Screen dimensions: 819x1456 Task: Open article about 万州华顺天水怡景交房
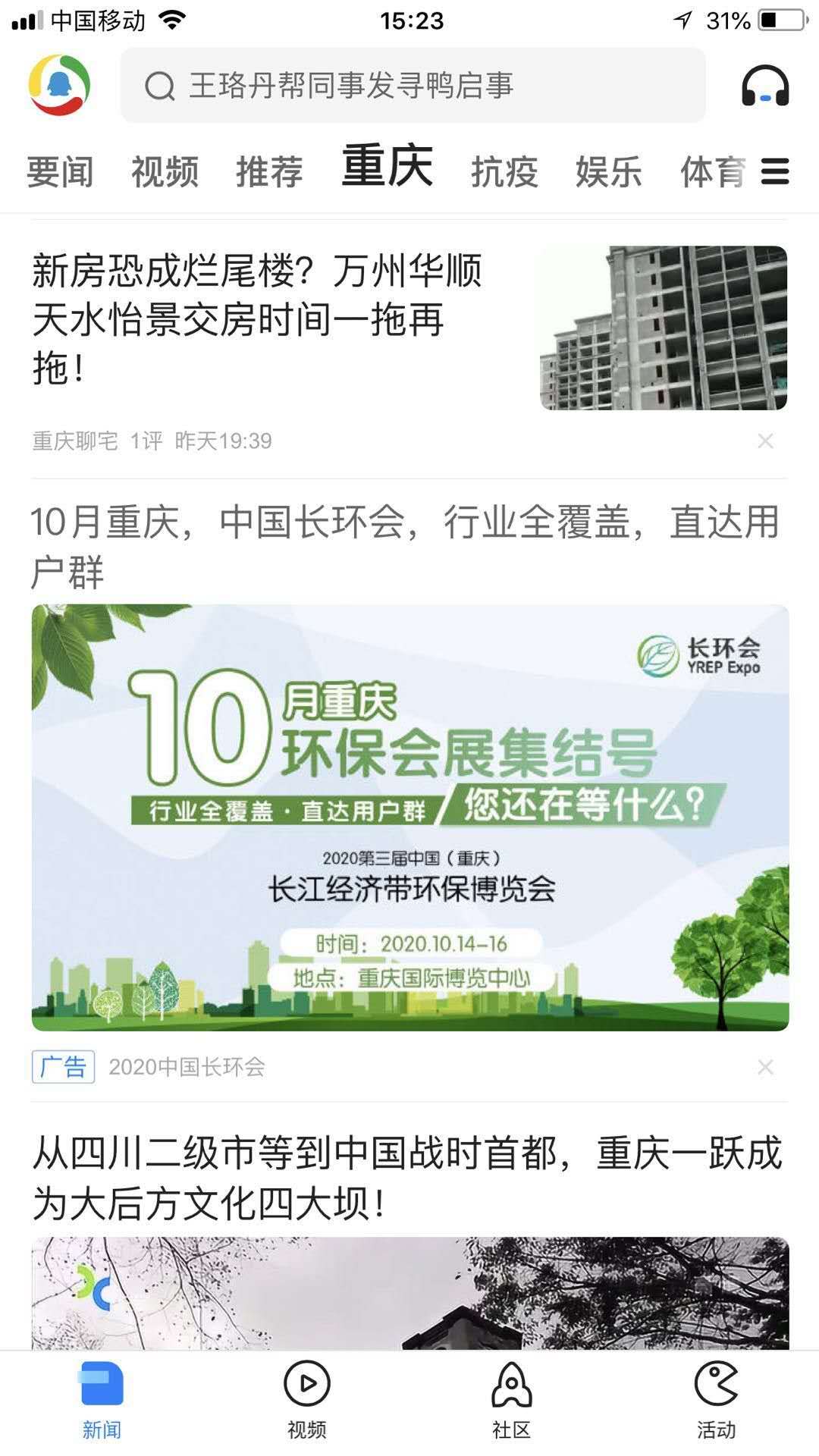[x=258, y=320]
